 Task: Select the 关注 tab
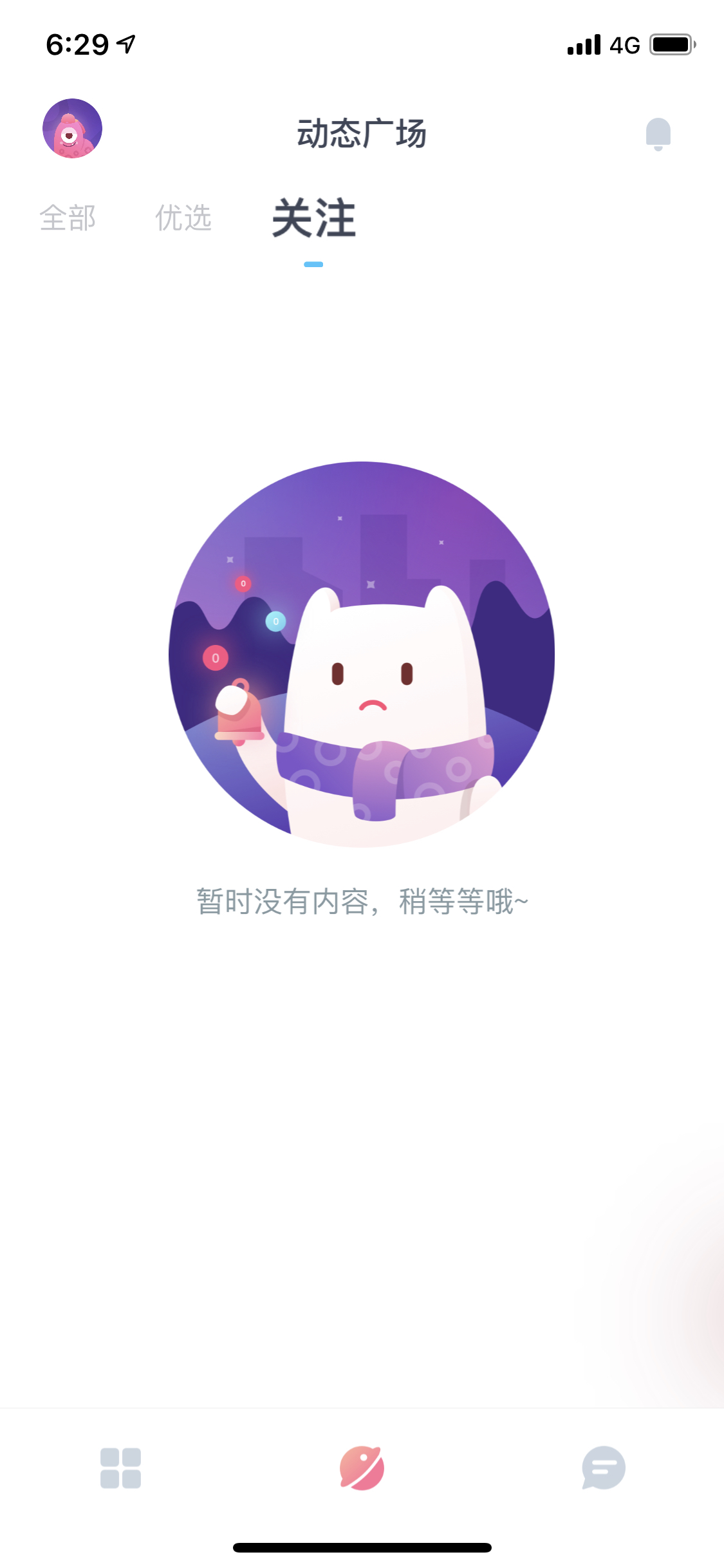pos(314,218)
